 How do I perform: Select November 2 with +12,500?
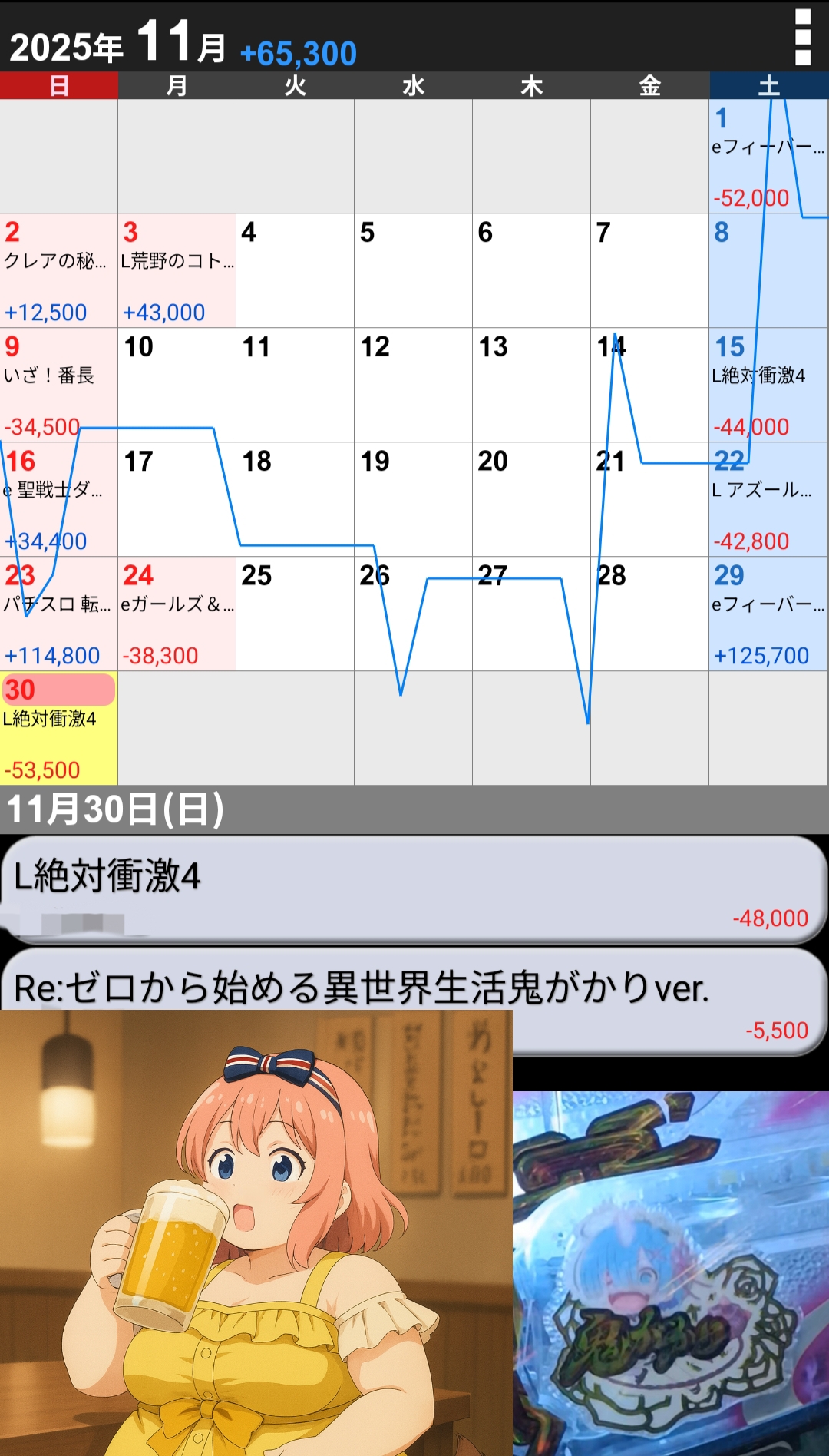point(58,270)
